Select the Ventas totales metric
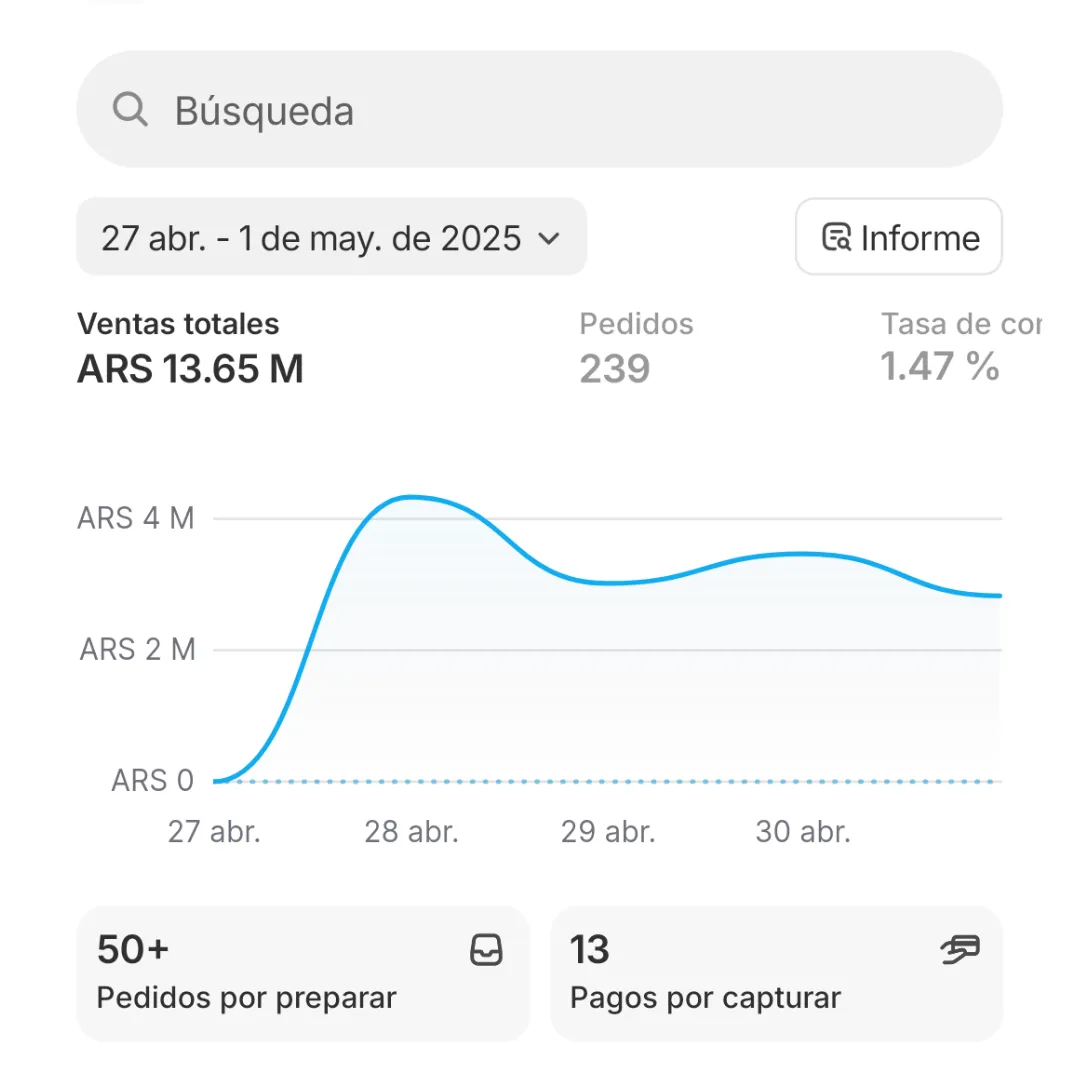Image resolution: width=1080 pixels, height=1080 pixels. point(189,348)
